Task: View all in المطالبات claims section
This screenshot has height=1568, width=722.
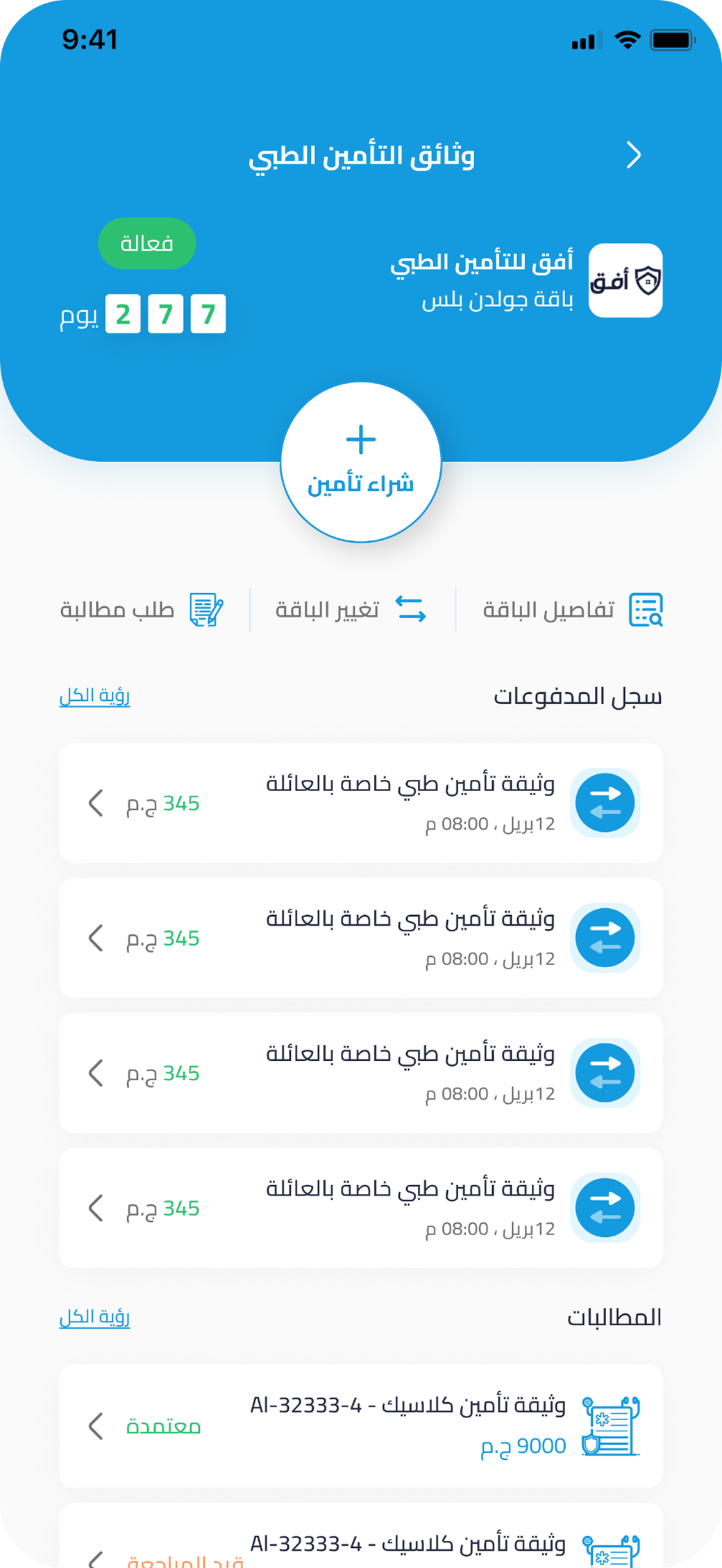Action: click(94, 1318)
